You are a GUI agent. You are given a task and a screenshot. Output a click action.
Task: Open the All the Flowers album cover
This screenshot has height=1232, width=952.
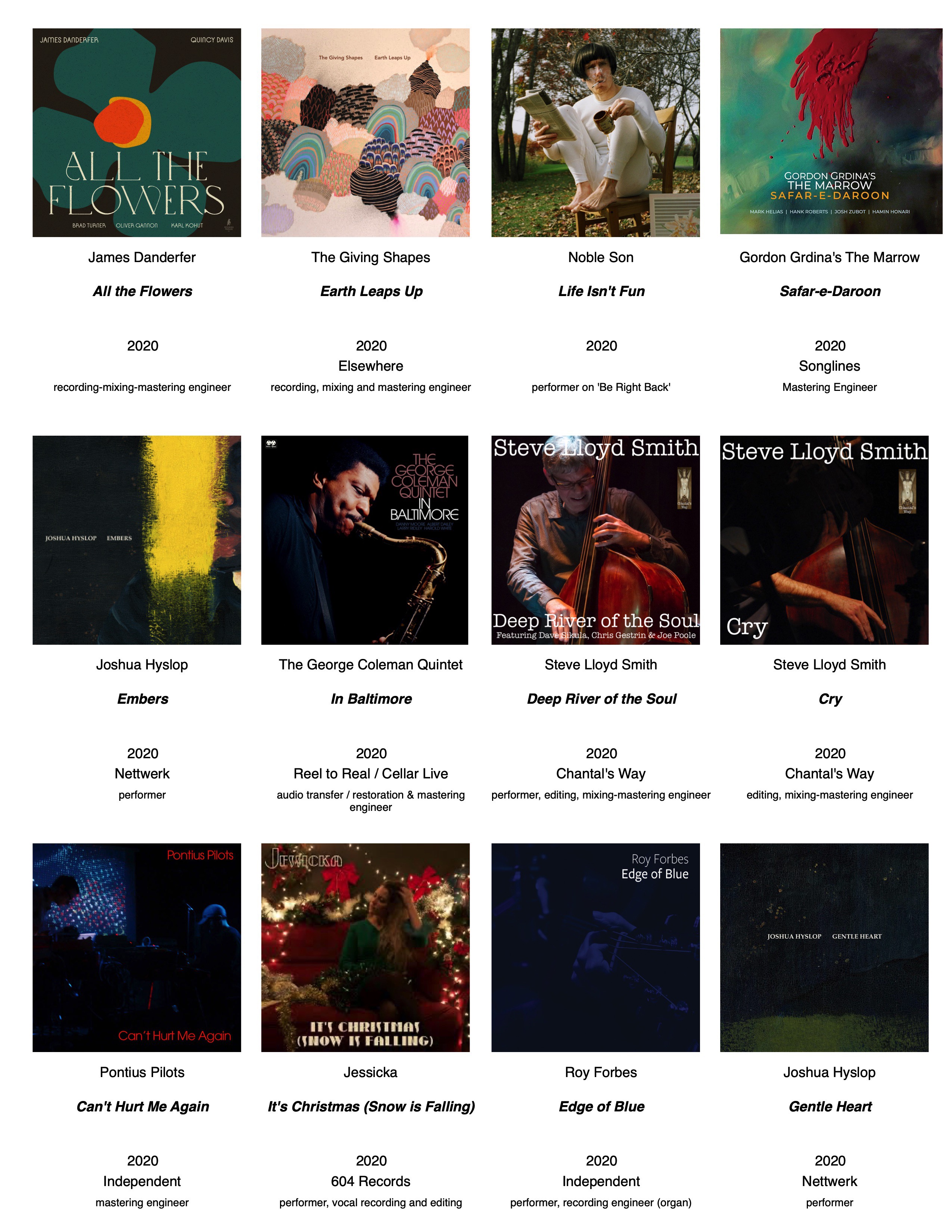coord(137,133)
